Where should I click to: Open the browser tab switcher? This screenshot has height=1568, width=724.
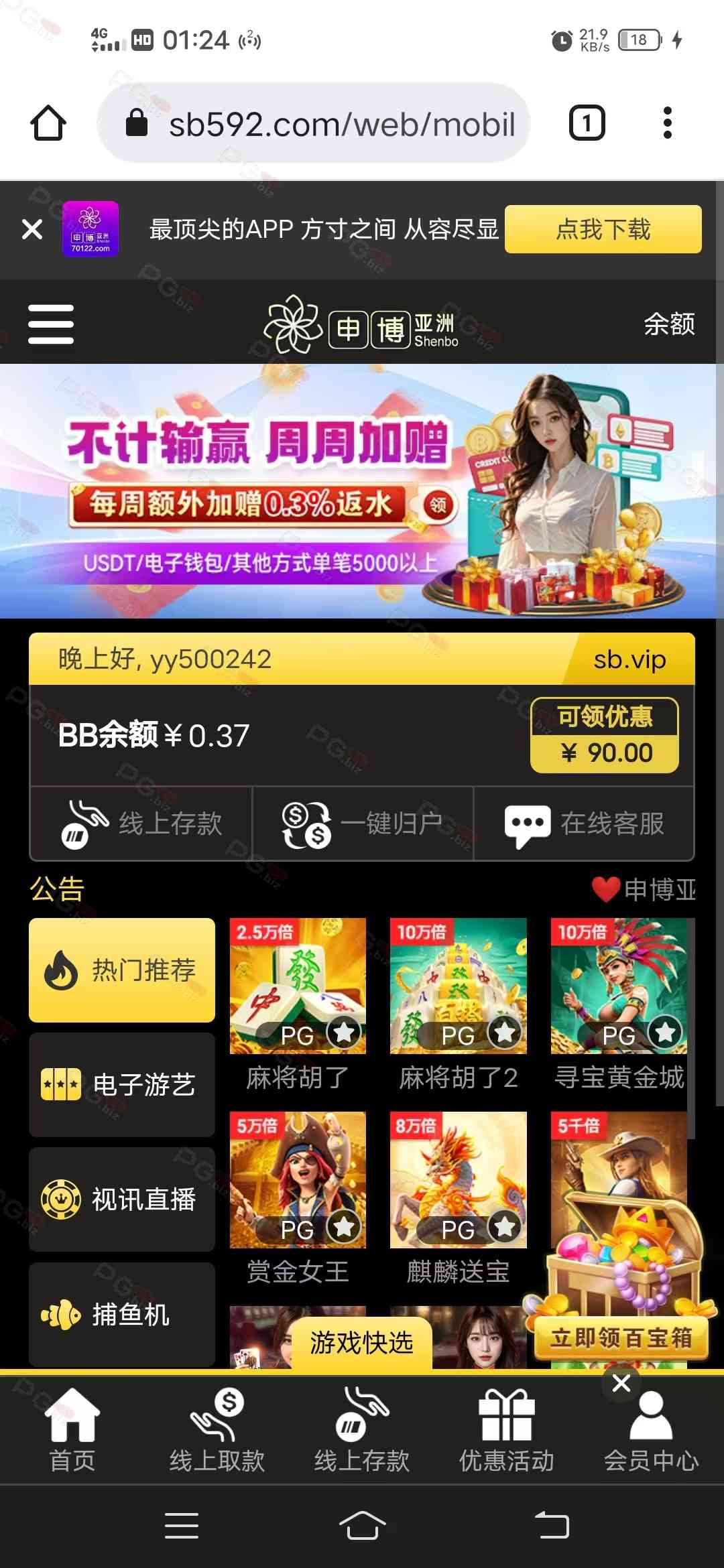coord(587,123)
